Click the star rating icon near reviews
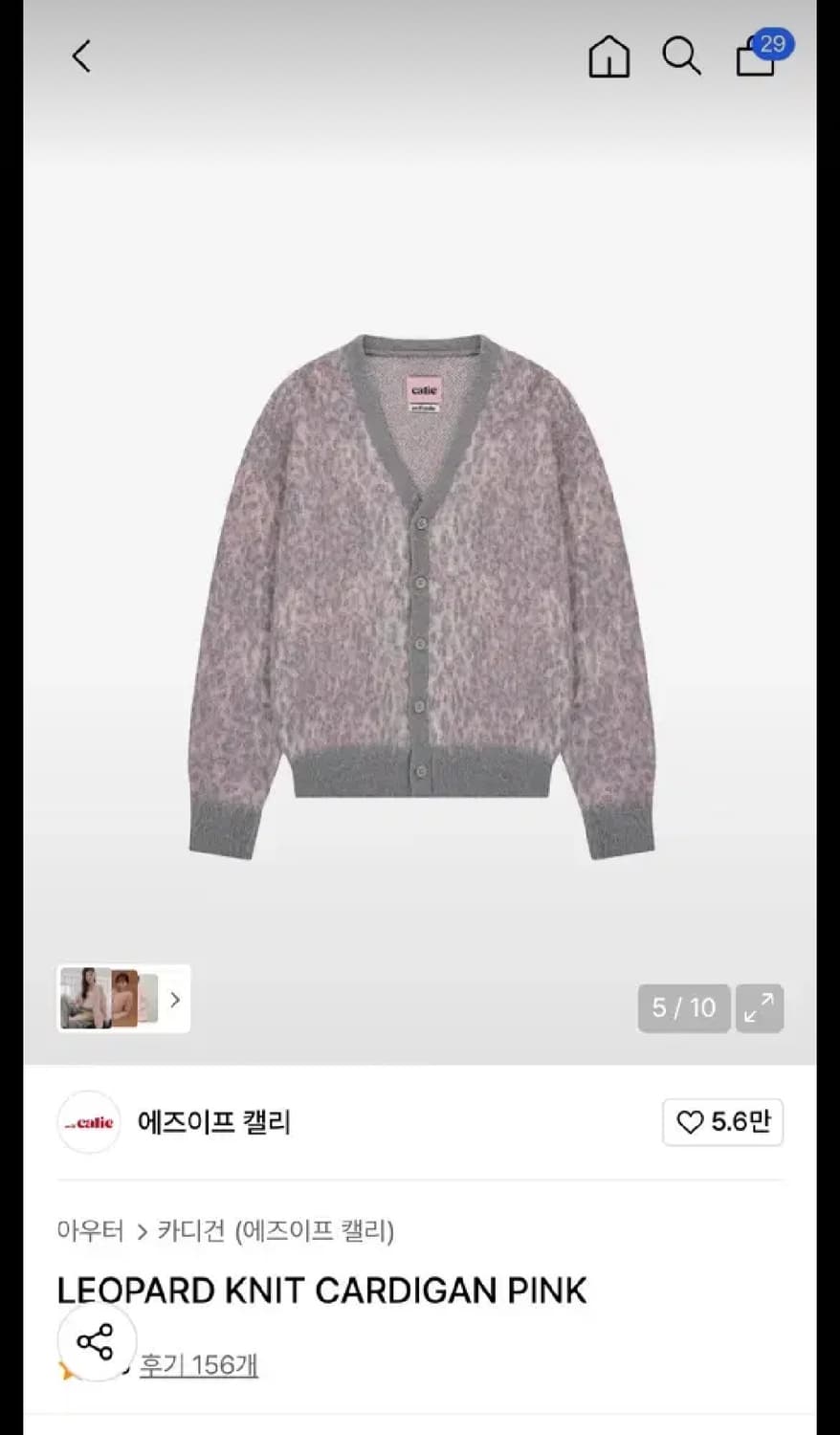Image resolution: width=840 pixels, height=1435 pixels. pos(67,1368)
